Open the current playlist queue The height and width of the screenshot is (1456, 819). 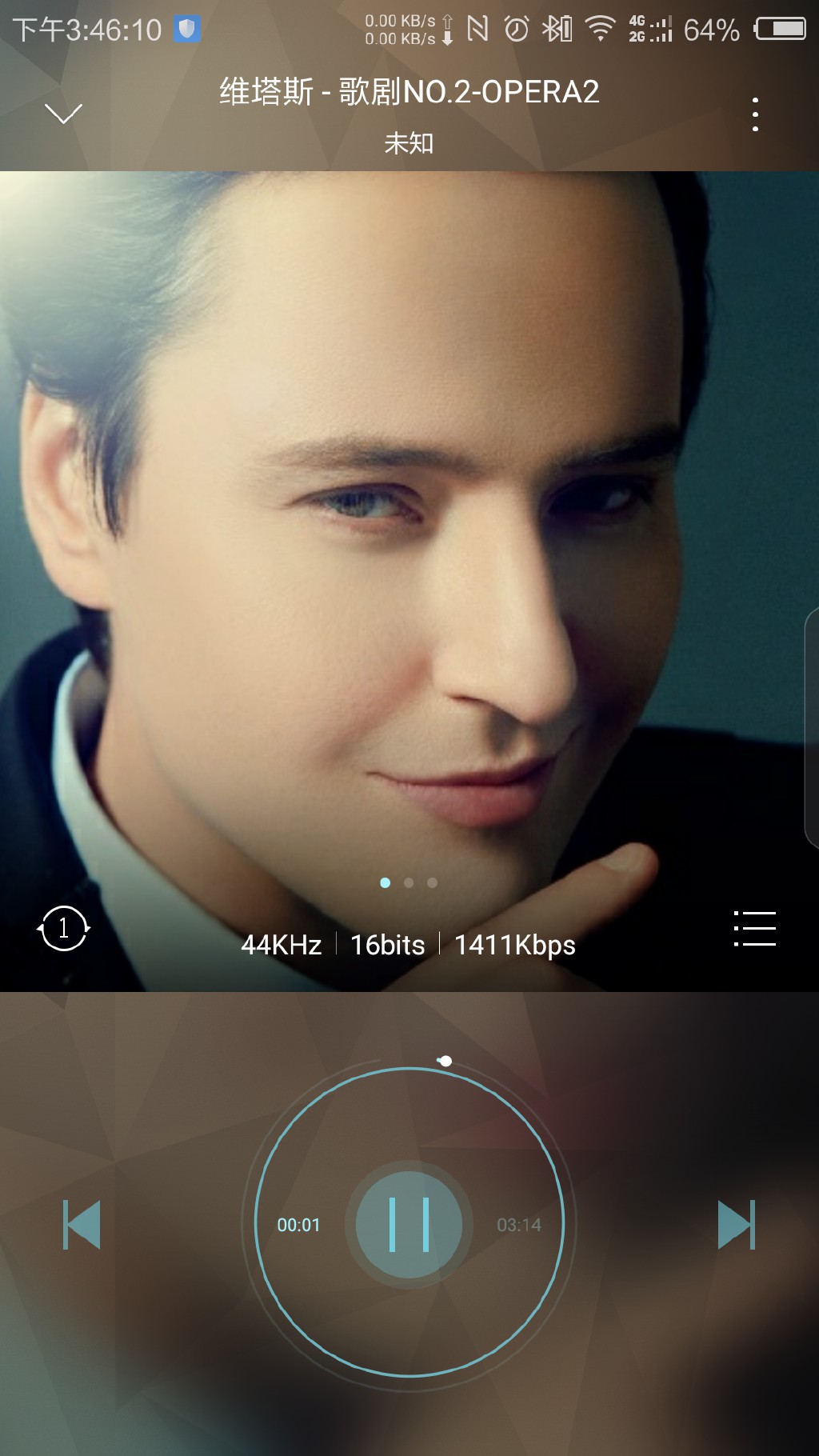click(754, 928)
